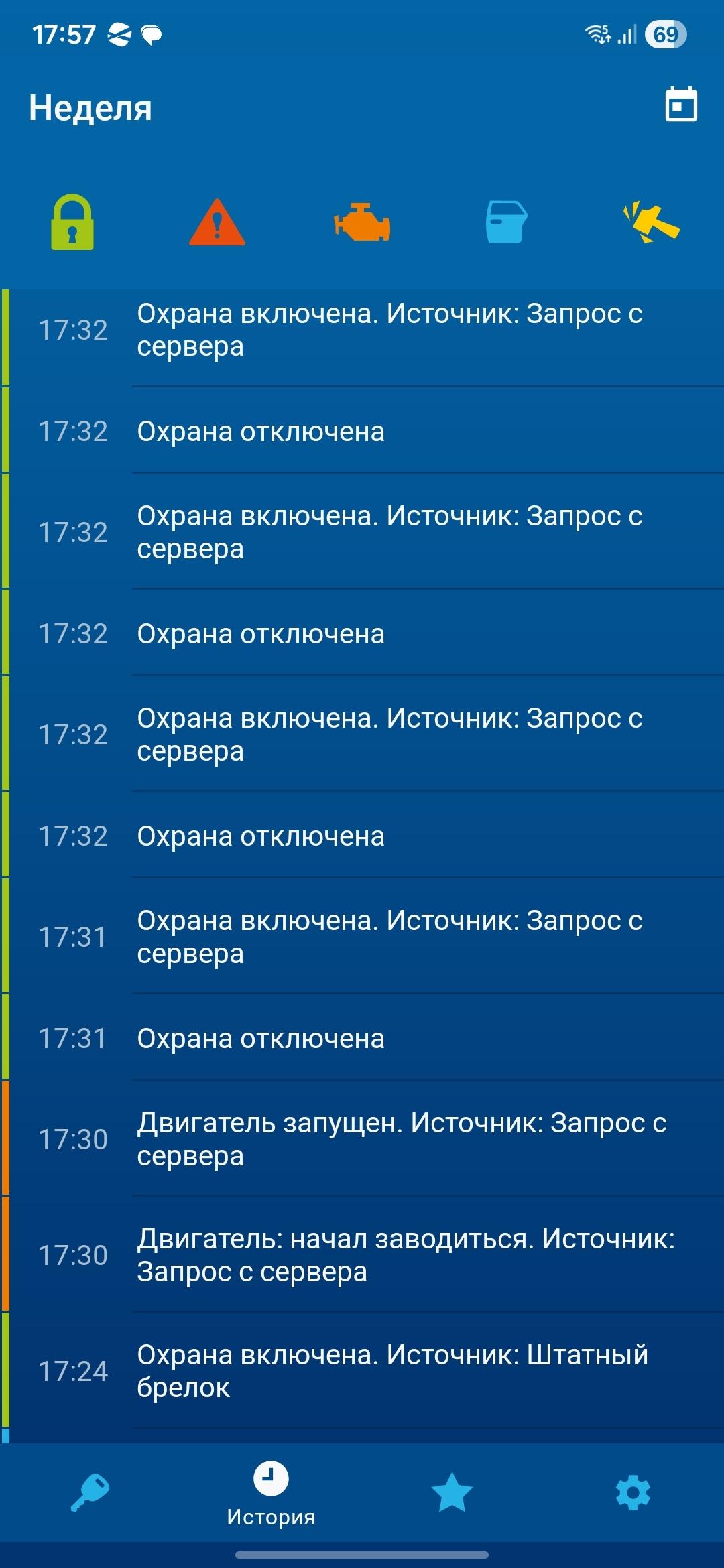The height and width of the screenshot is (1568, 724).
Task: Filter history by green lock security events
Action: pyautogui.click(x=72, y=222)
